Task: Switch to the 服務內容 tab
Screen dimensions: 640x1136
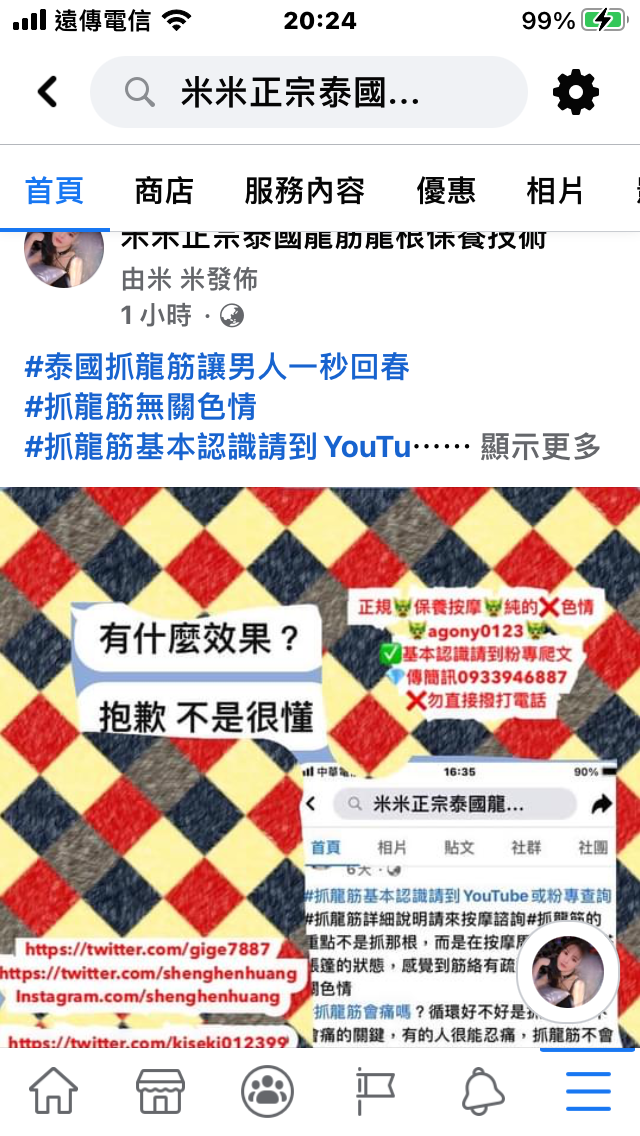Action: pos(304,191)
